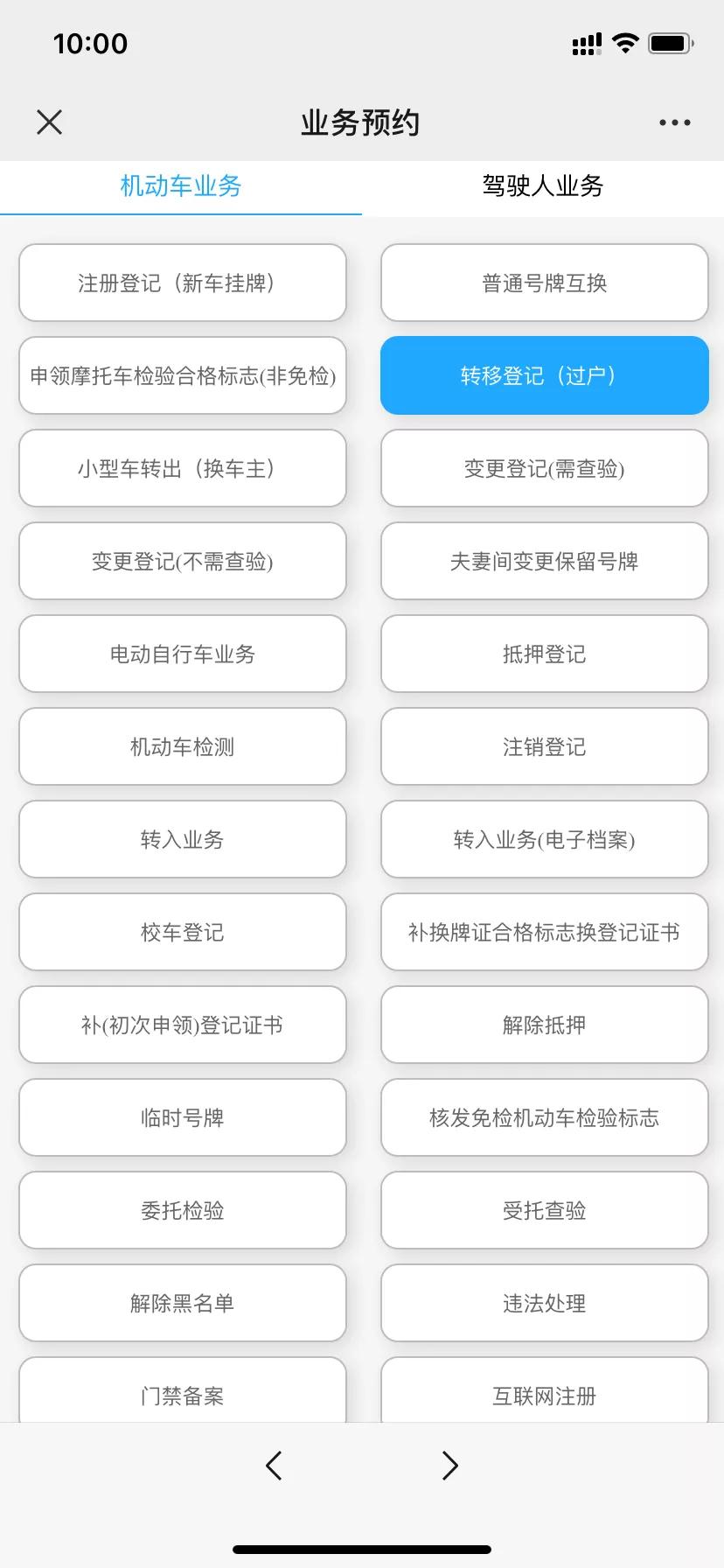Select 转移登记（过户）service
This screenshot has width=724, height=1568.
coord(543,375)
